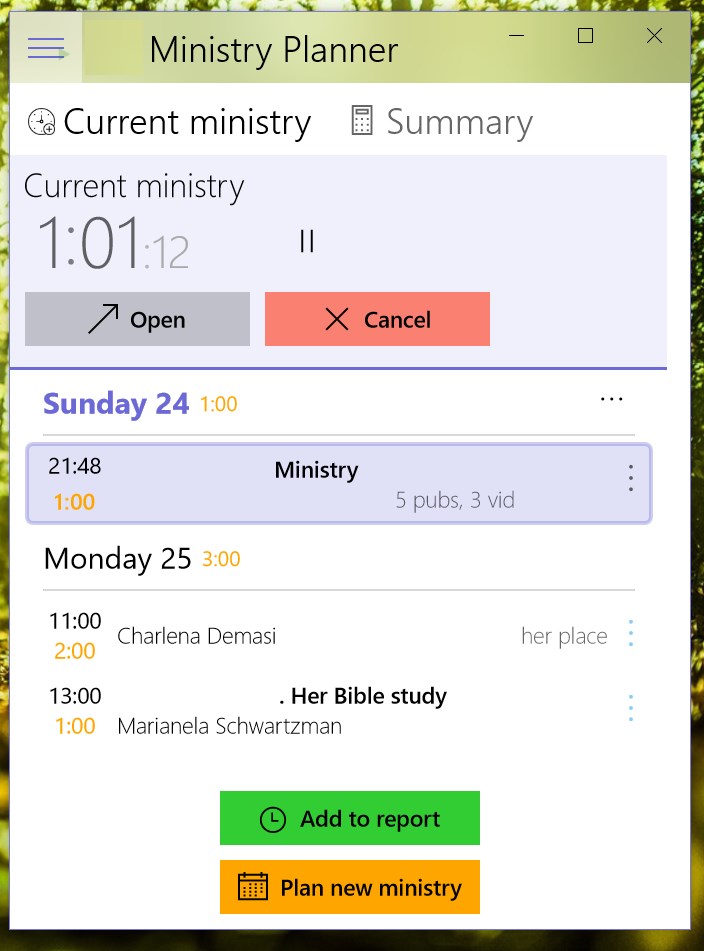Screen dimensions: 704x951
Task: Open the current ministry entry
Action: point(137,319)
